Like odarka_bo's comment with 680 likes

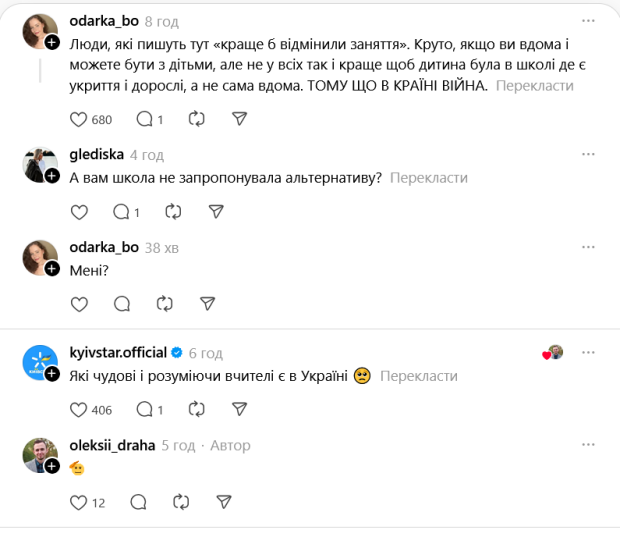point(79,119)
